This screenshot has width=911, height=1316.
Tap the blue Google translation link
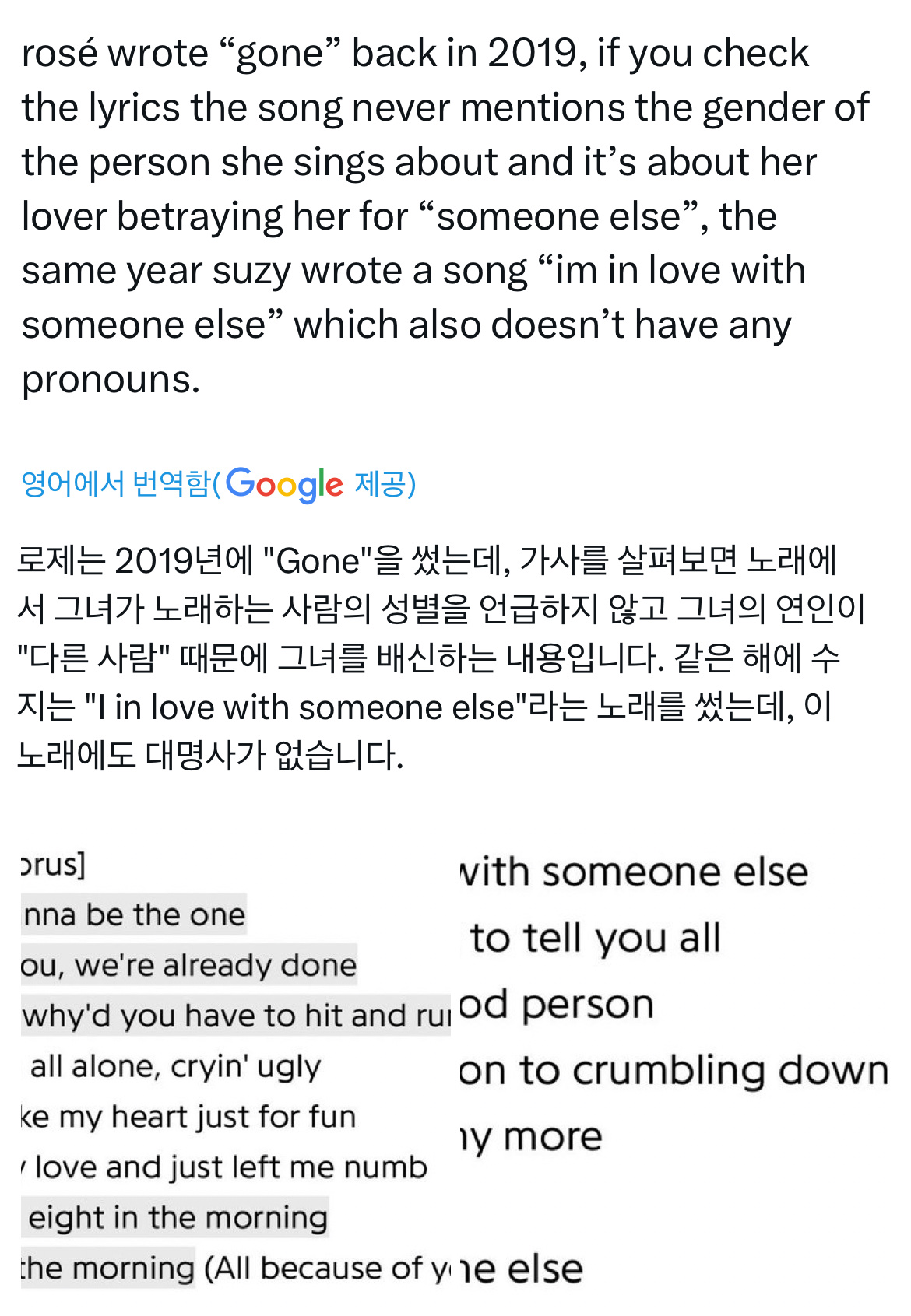pyautogui.click(x=219, y=484)
